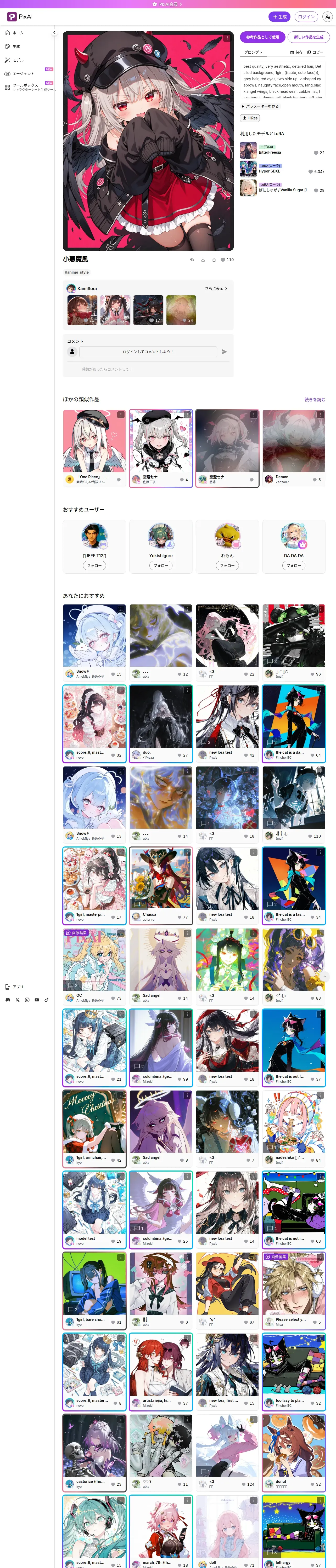Collapse the left sidebar with the arrow
Image resolution: width=336 pixels, height=1568 pixels.
pyautogui.click(x=54, y=33)
